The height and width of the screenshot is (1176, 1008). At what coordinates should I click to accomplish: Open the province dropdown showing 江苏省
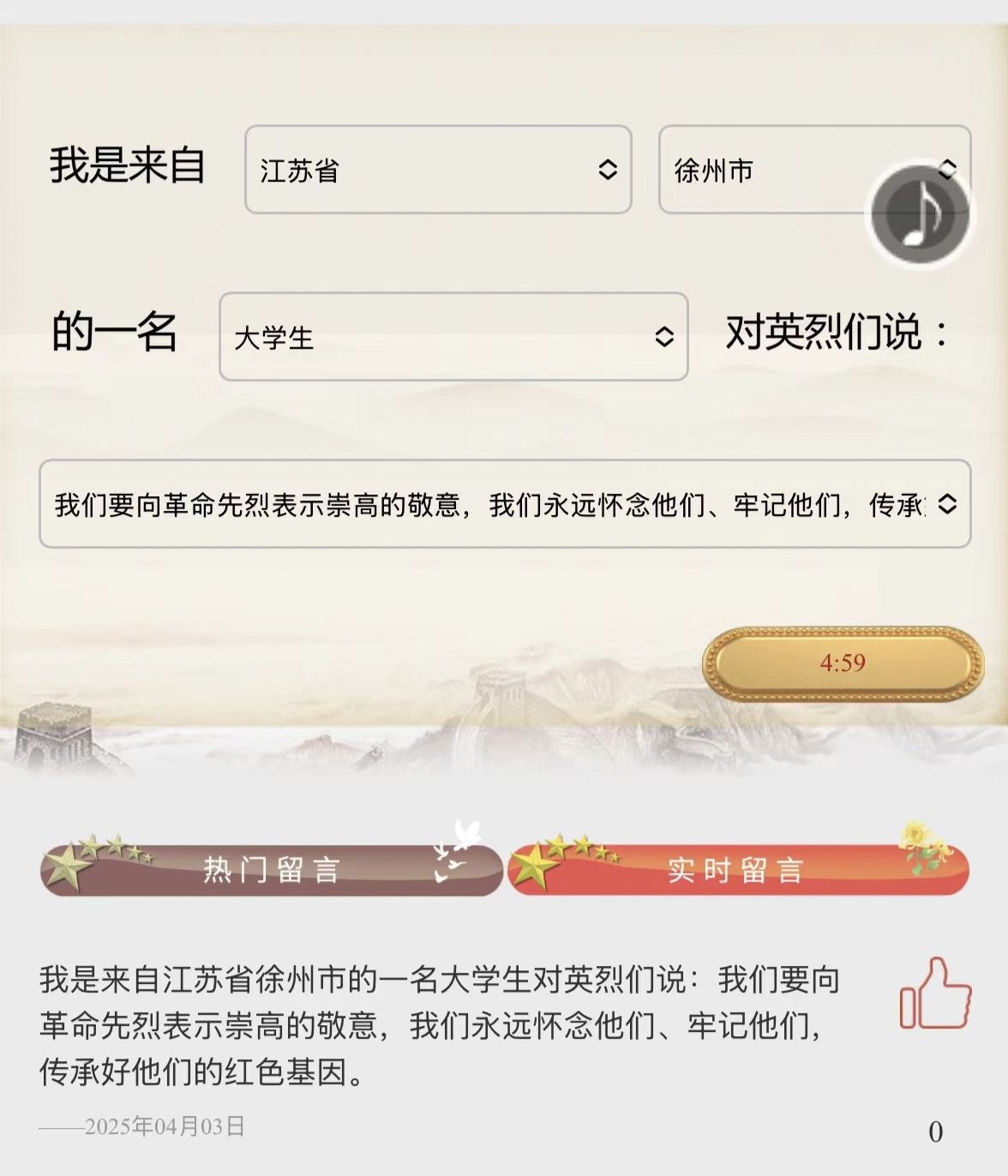tap(438, 170)
